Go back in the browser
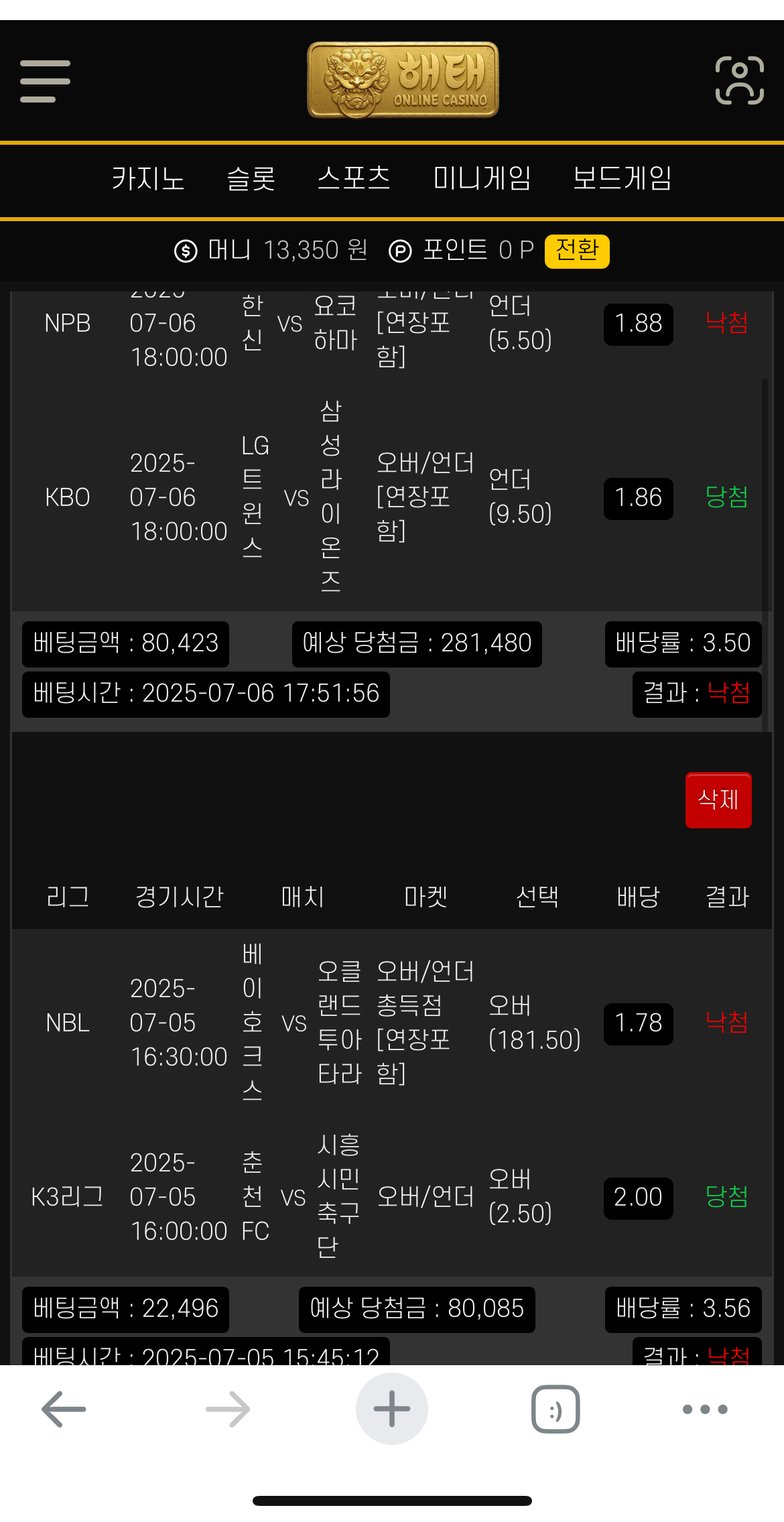784x1522 pixels. [x=64, y=1409]
